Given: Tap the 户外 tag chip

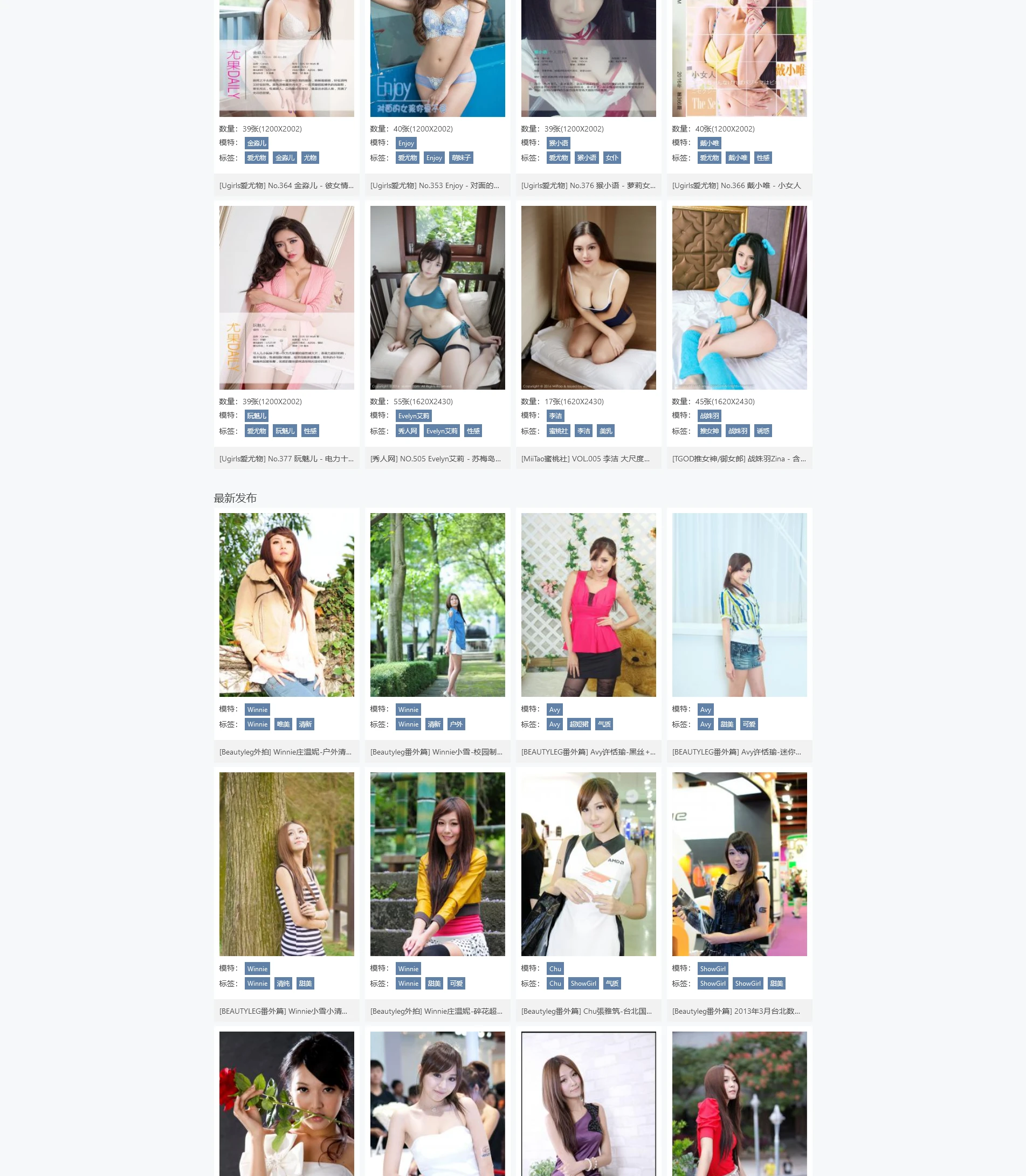Looking at the screenshot, I should point(456,724).
